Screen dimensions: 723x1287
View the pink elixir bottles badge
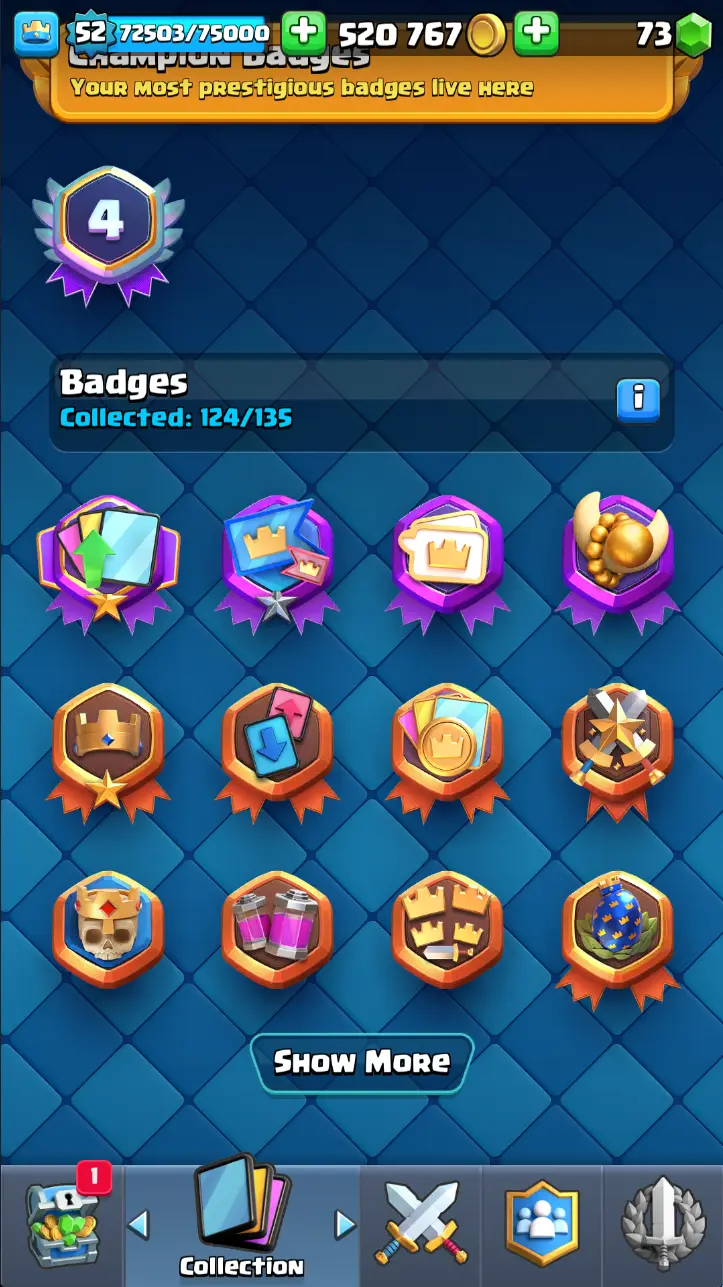(x=277, y=930)
